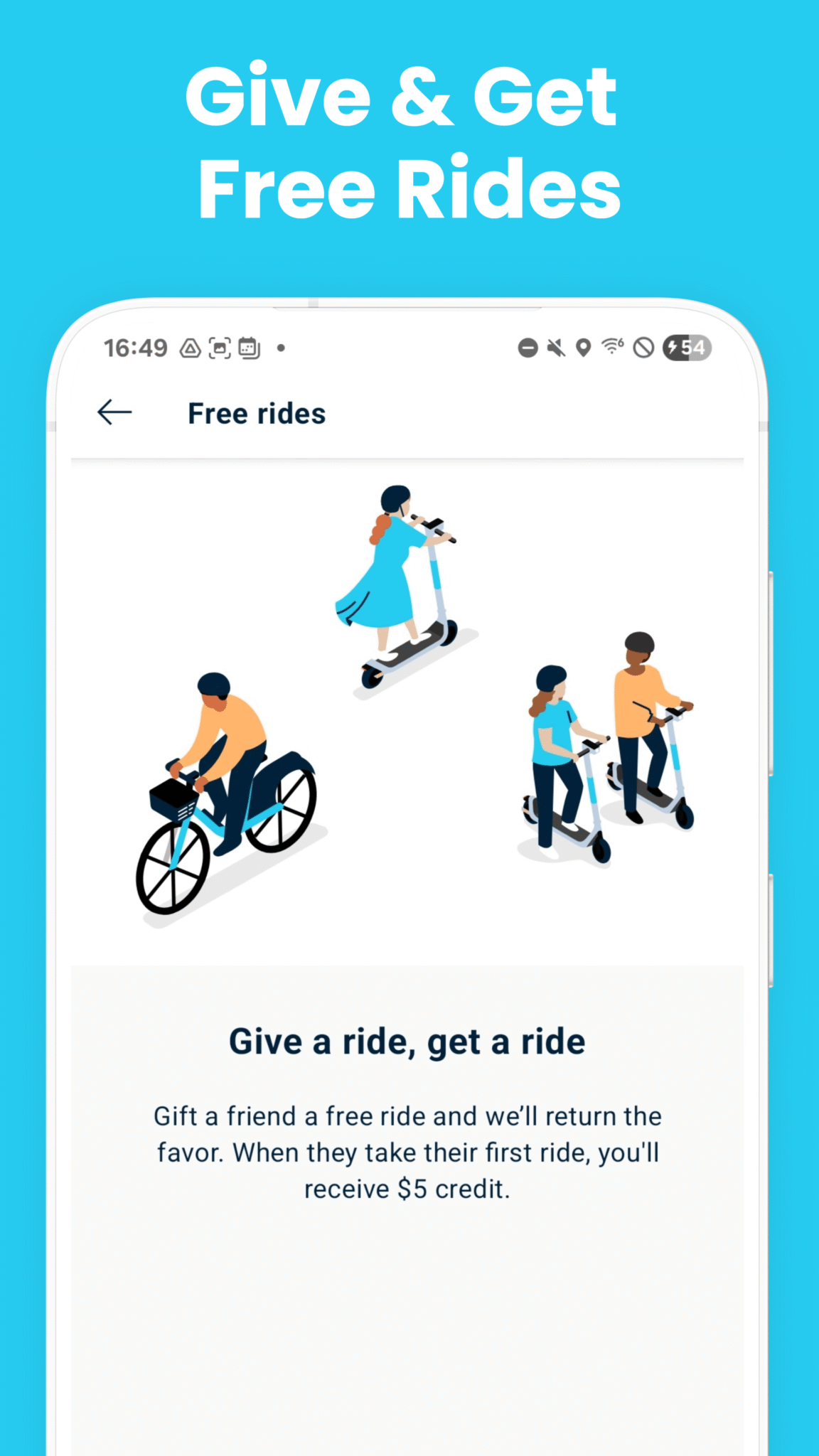Expand the Wi-Fi 6 connection details

point(610,347)
